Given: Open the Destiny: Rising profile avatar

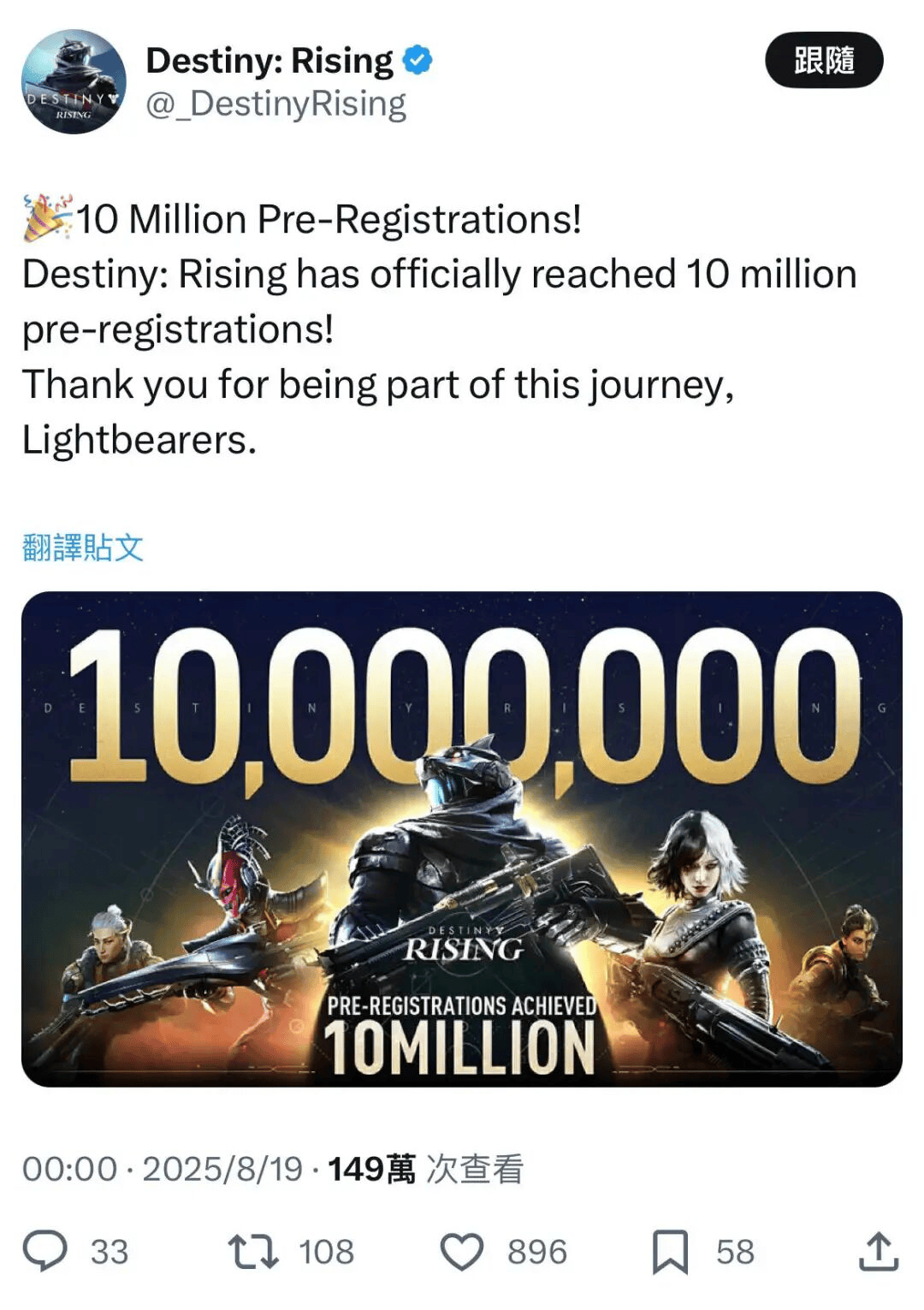Looking at the screenshot, I should point(74,82).
